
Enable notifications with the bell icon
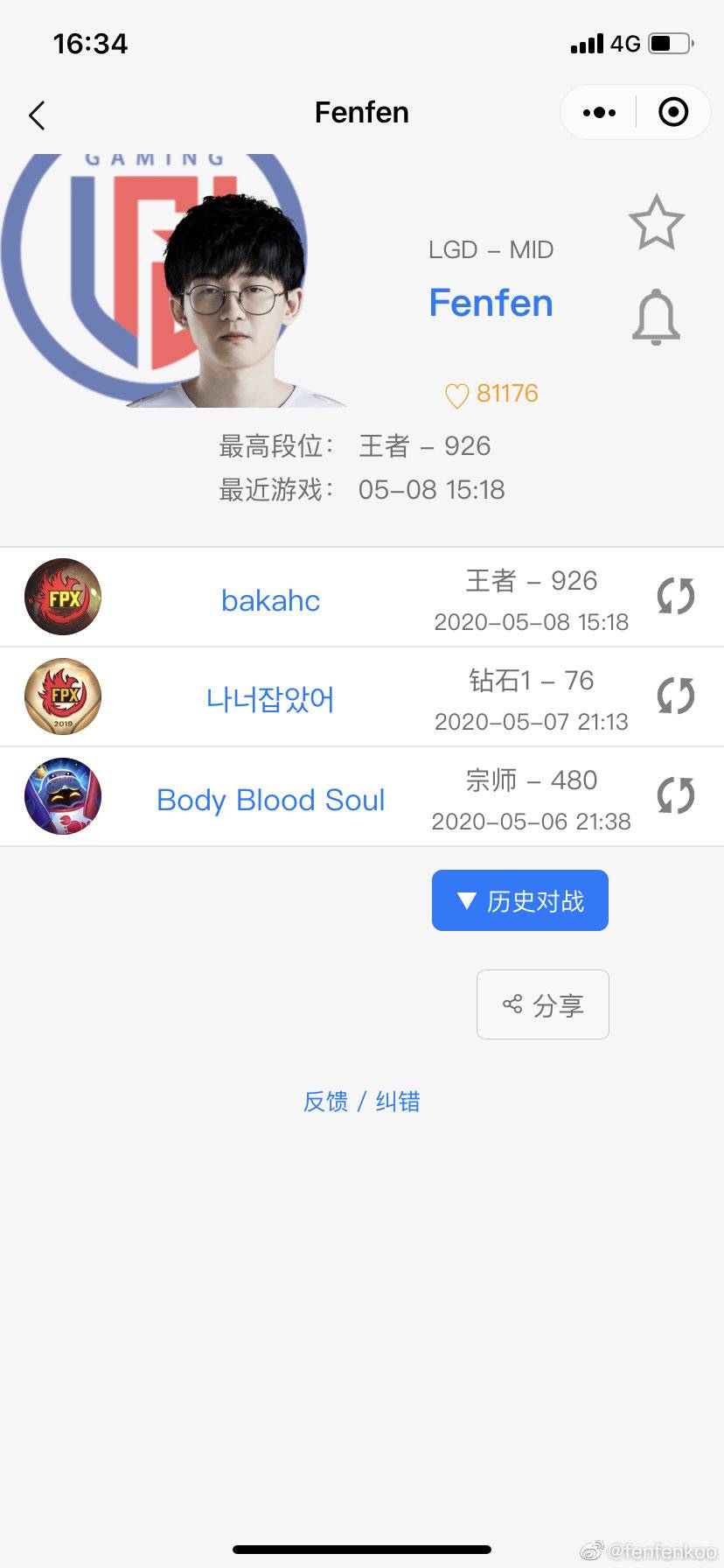tap(656, 317)
